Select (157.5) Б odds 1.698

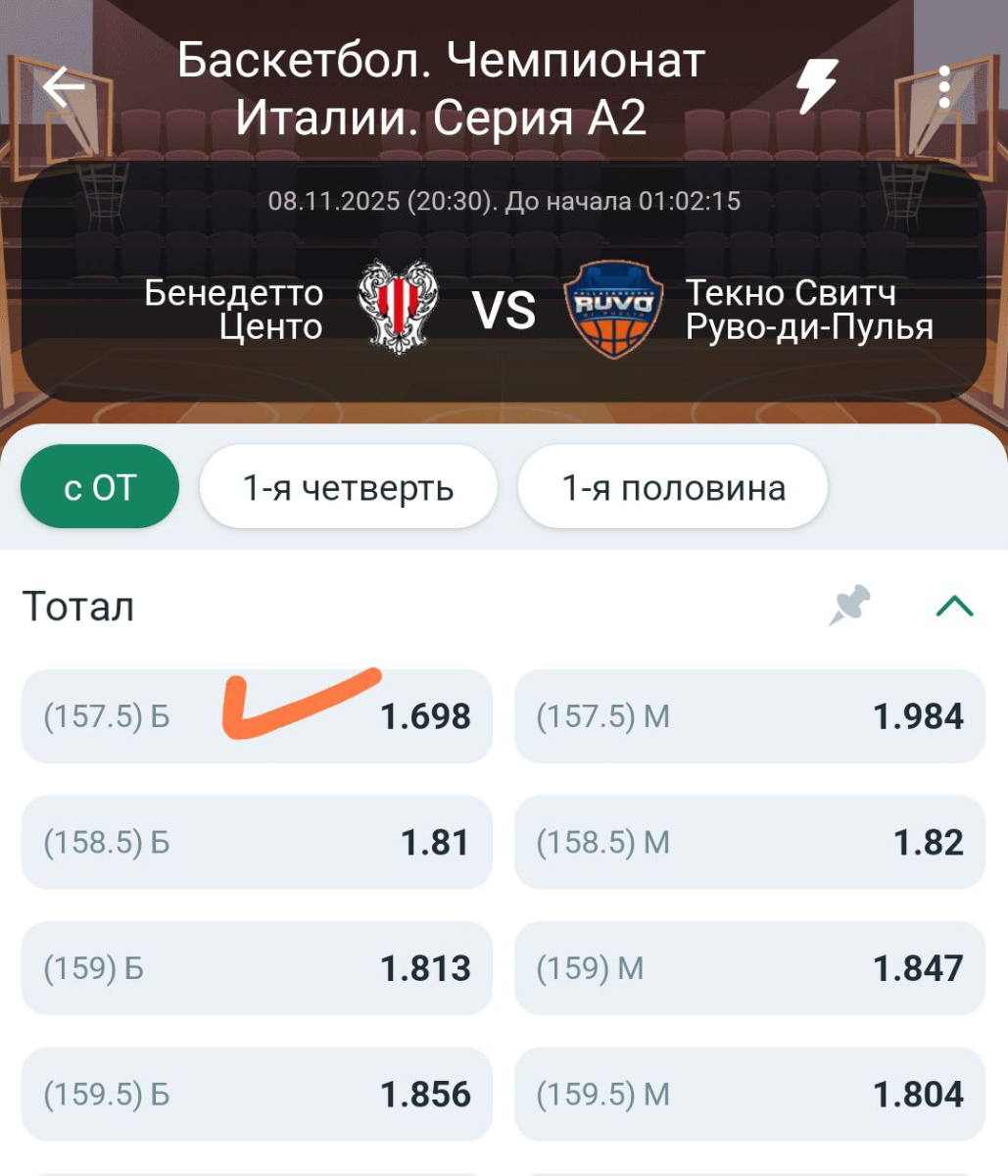257,716
